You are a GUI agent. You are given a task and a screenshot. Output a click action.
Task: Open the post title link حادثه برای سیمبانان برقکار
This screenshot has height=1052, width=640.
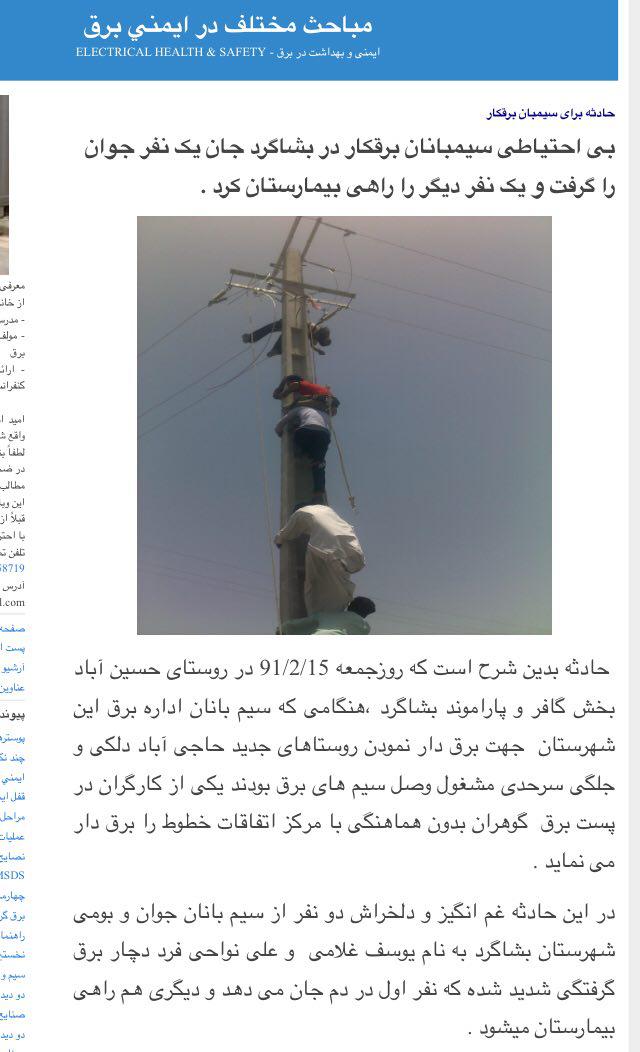point(550,113)
